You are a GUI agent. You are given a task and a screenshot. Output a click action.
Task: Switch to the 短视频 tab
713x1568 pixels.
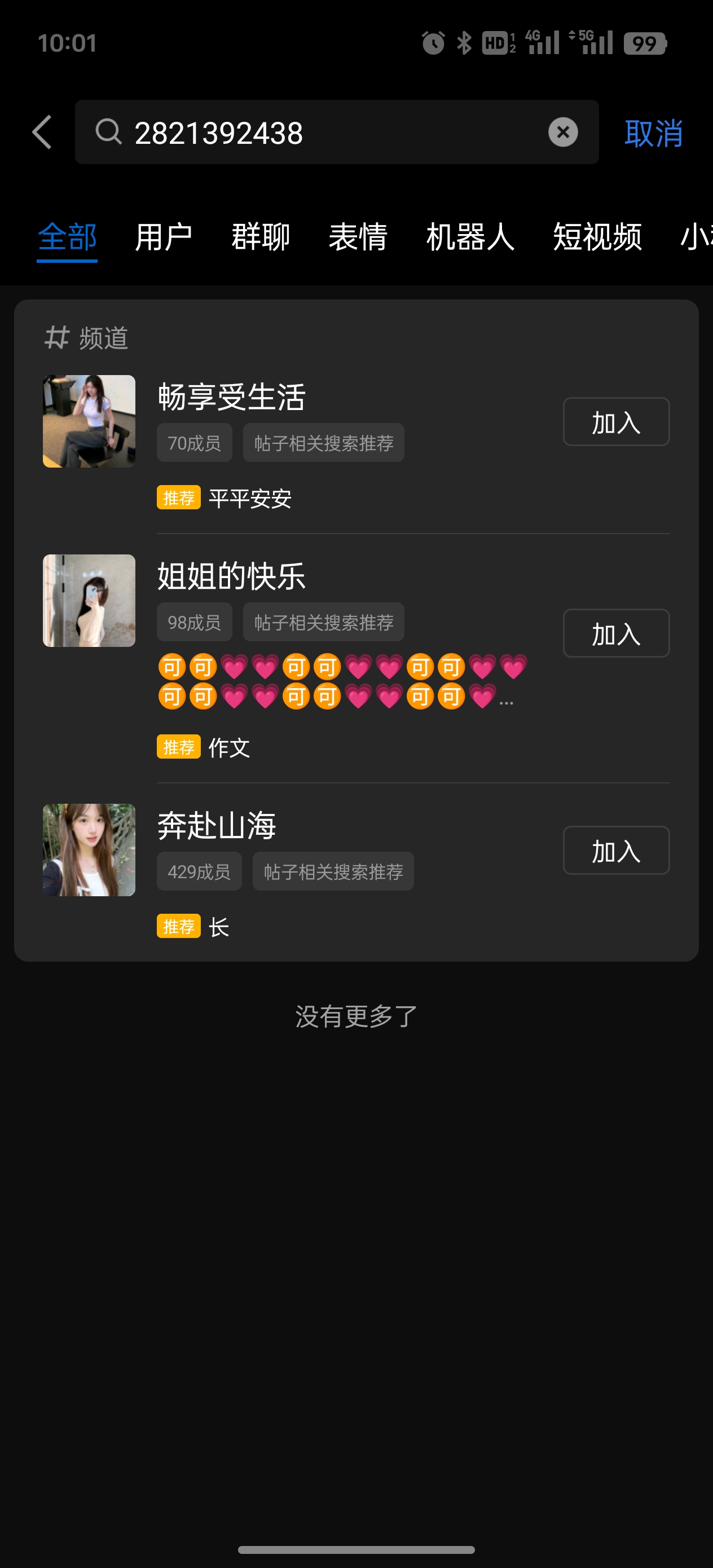(597, 237)
